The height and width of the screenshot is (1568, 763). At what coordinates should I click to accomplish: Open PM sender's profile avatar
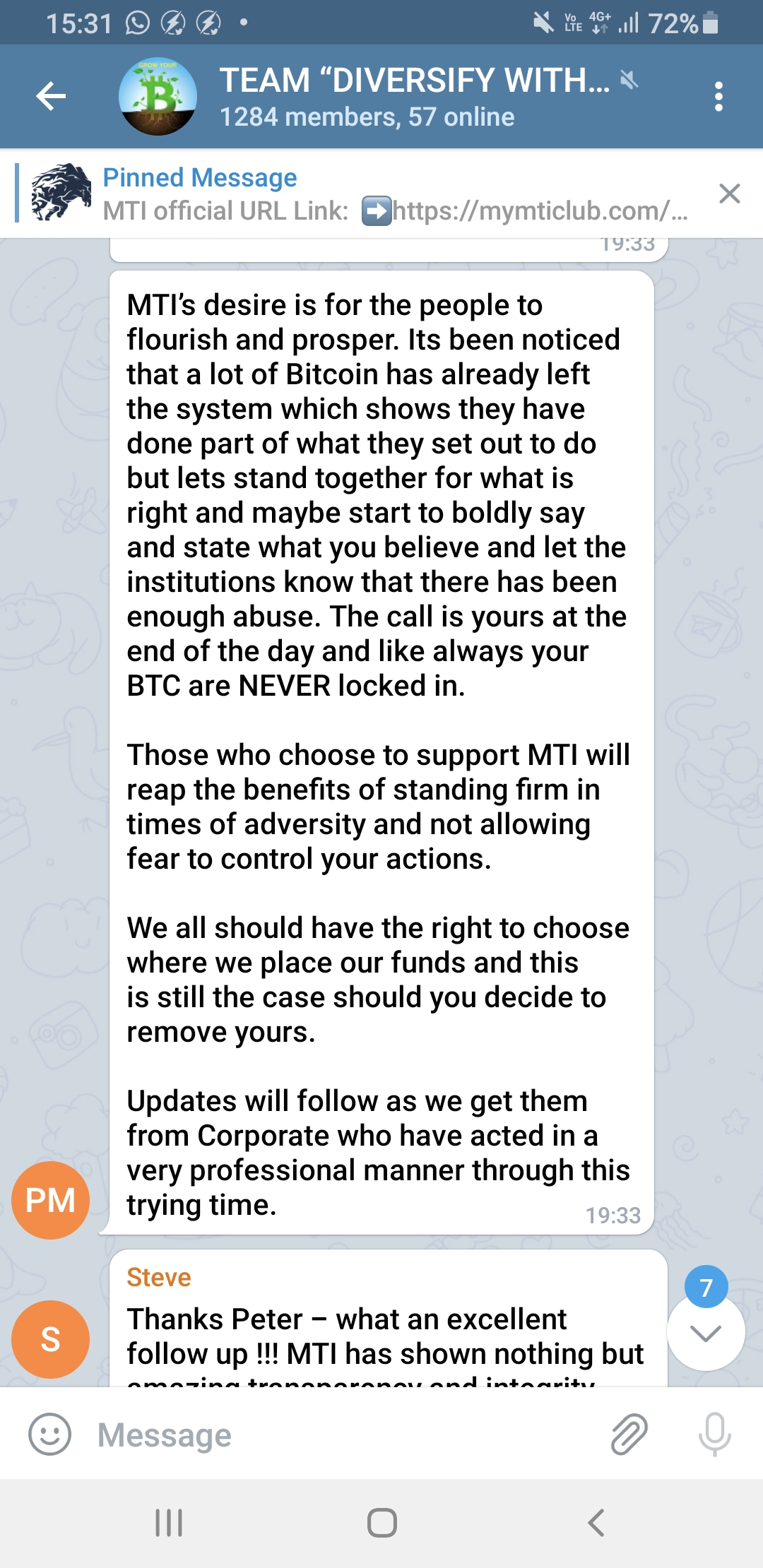[x=50, y=1200]
